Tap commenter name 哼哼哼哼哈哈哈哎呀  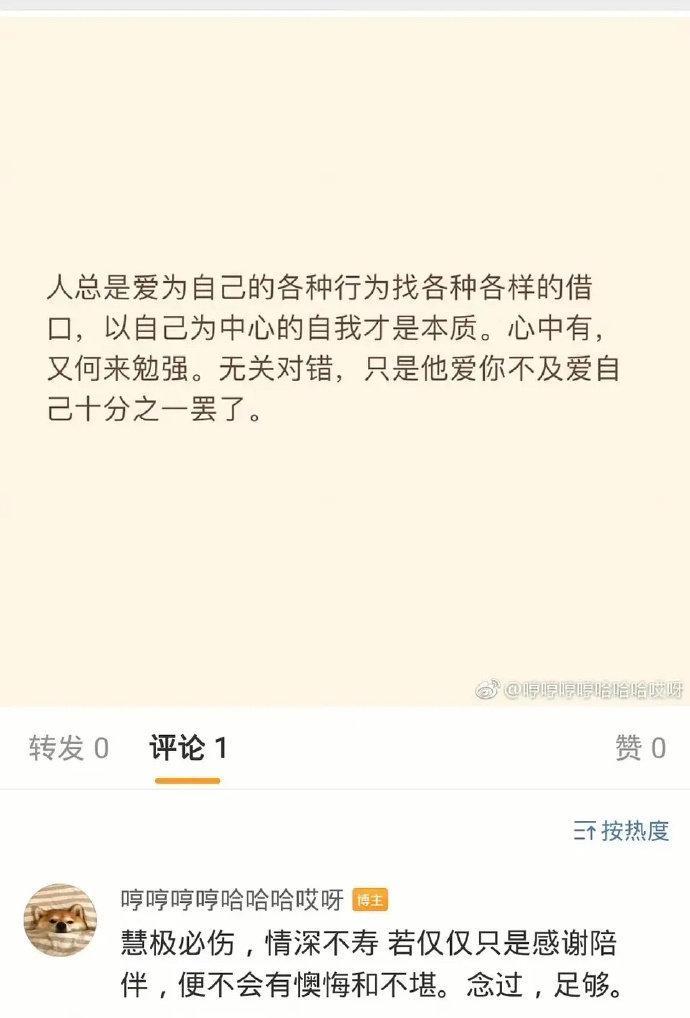click(x=232, y=898)
